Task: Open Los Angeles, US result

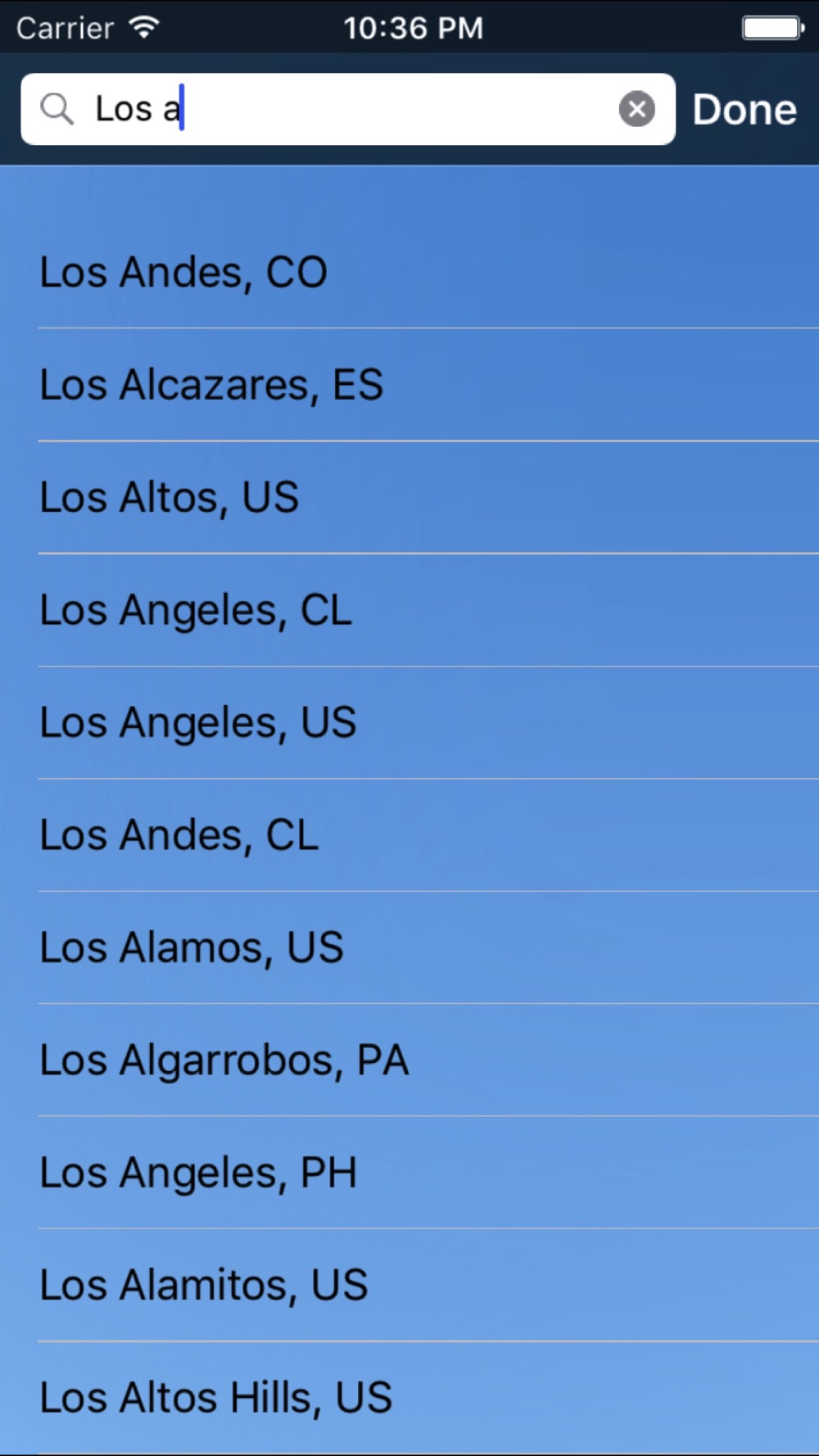Action: 409,722
